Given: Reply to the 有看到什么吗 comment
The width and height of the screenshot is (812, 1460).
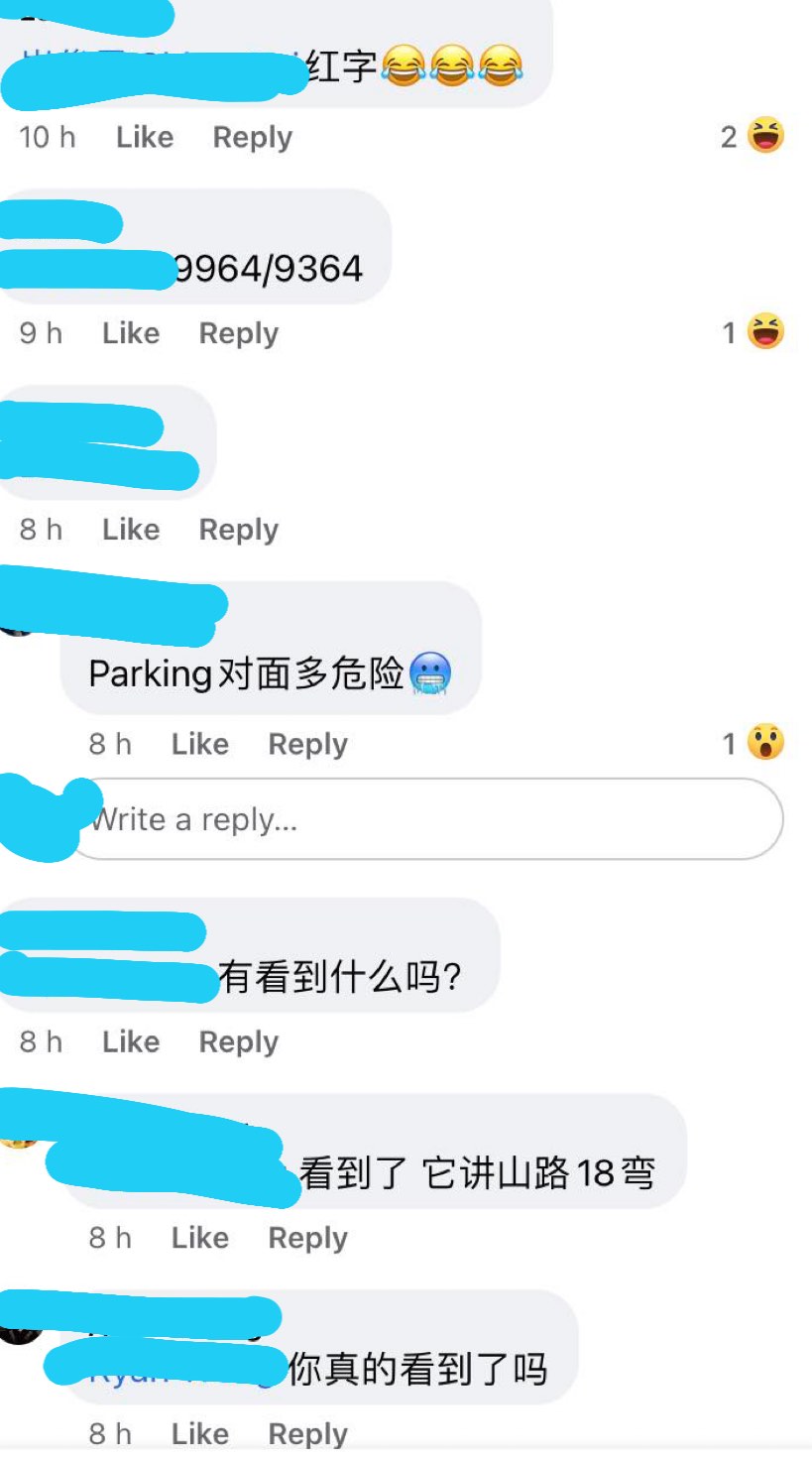Looking at the screenshot, I should (x=239, y=1041).
